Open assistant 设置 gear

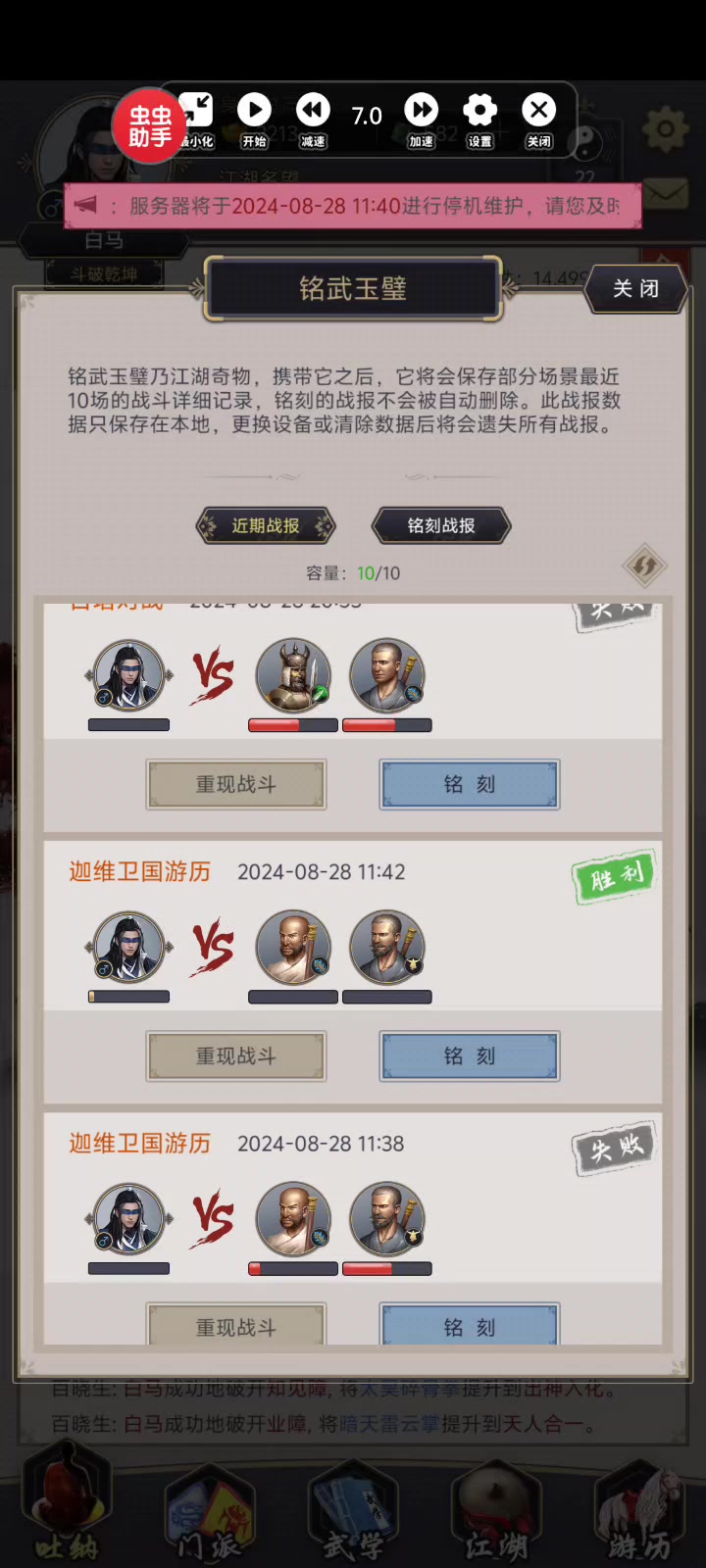(x=480, y=120)
